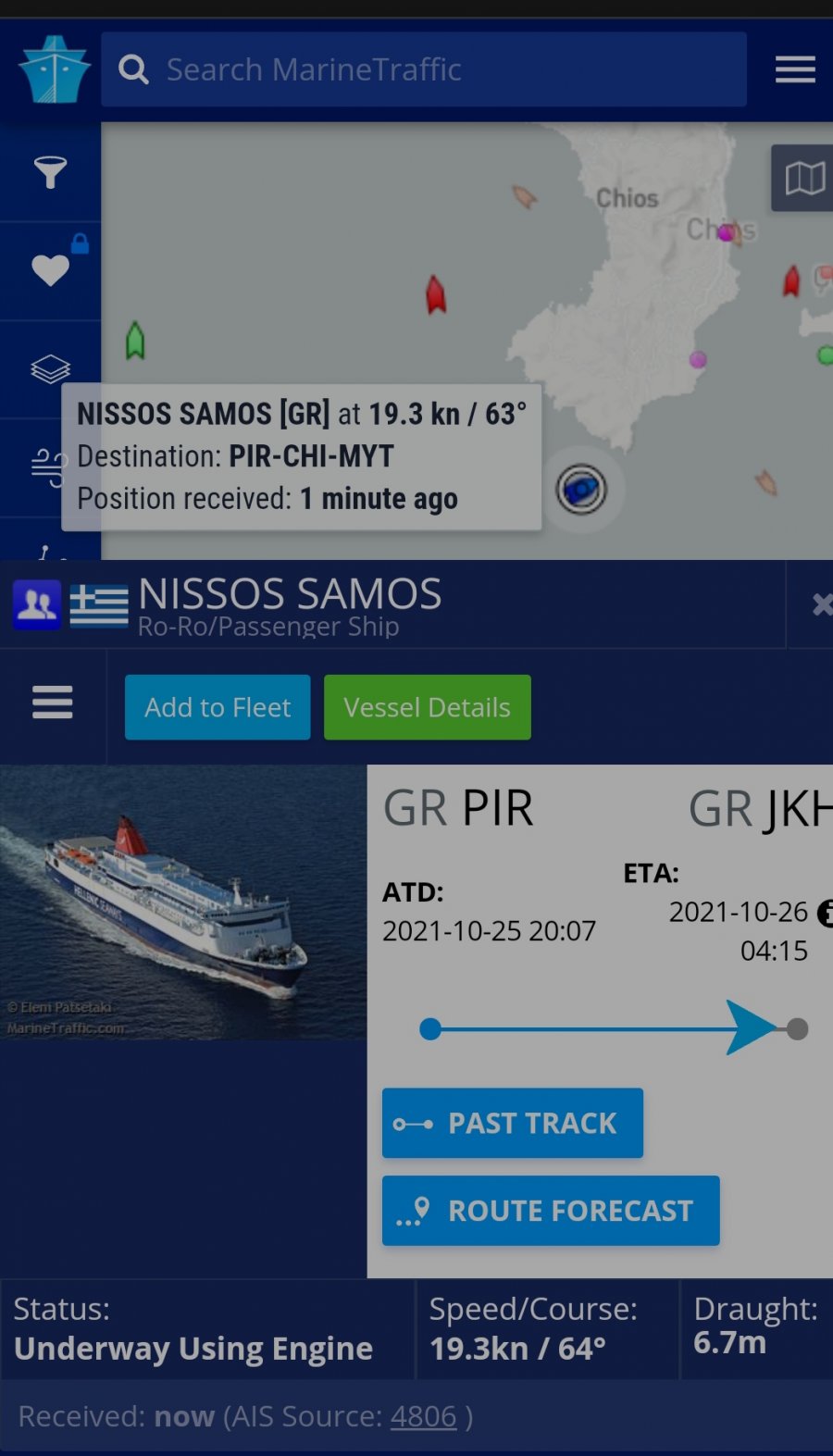833x1456 pixels.
Task: Open My Fleets heart icon
Action: [x=50, y=270]
